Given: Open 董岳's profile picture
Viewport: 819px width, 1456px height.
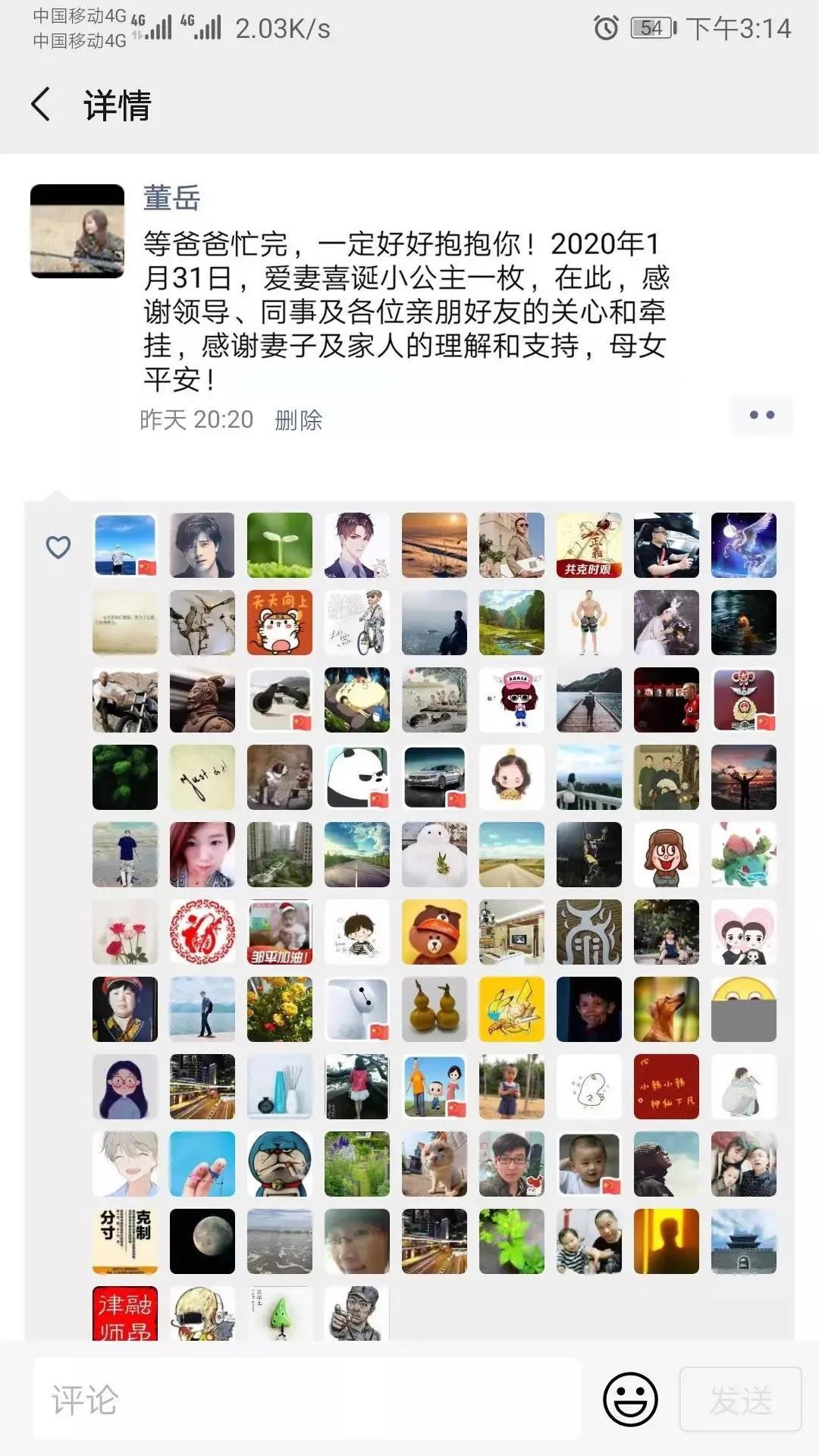Looking at the screenshot, I should [x=77, y=231].
